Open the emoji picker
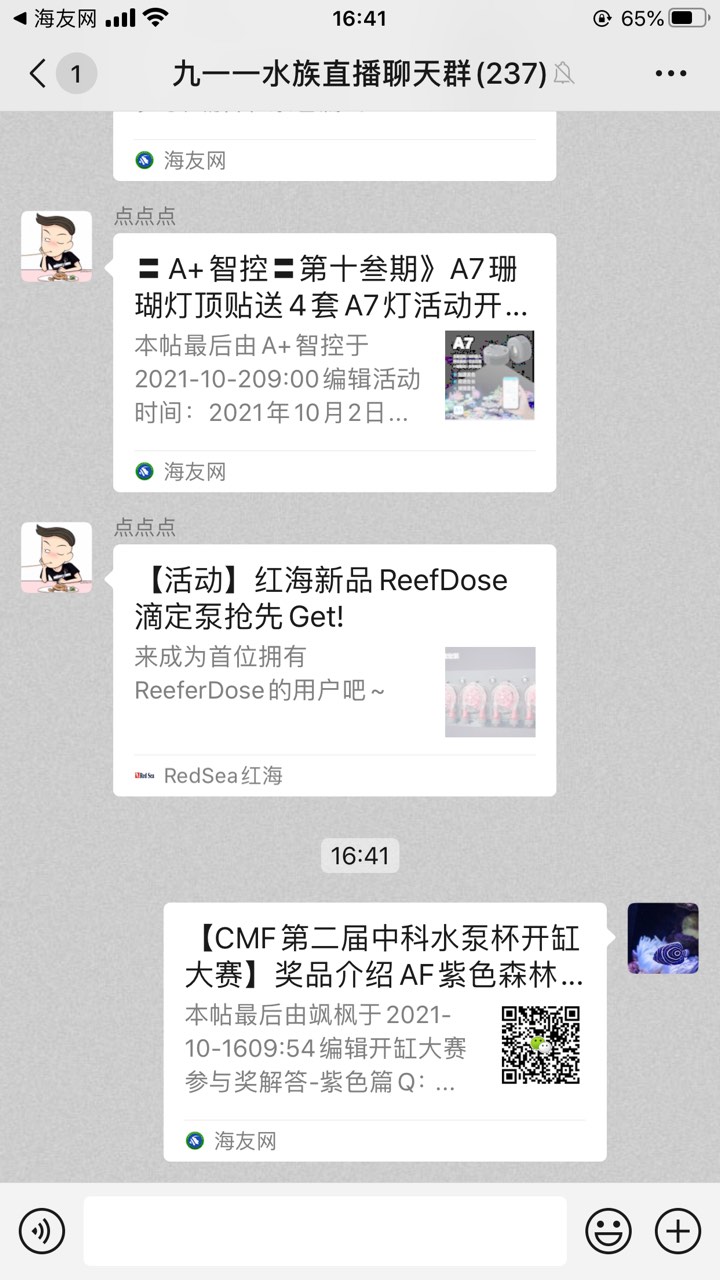Image resolution: width=720 pixels, height=1280 pixels. tap(608, 1230)
